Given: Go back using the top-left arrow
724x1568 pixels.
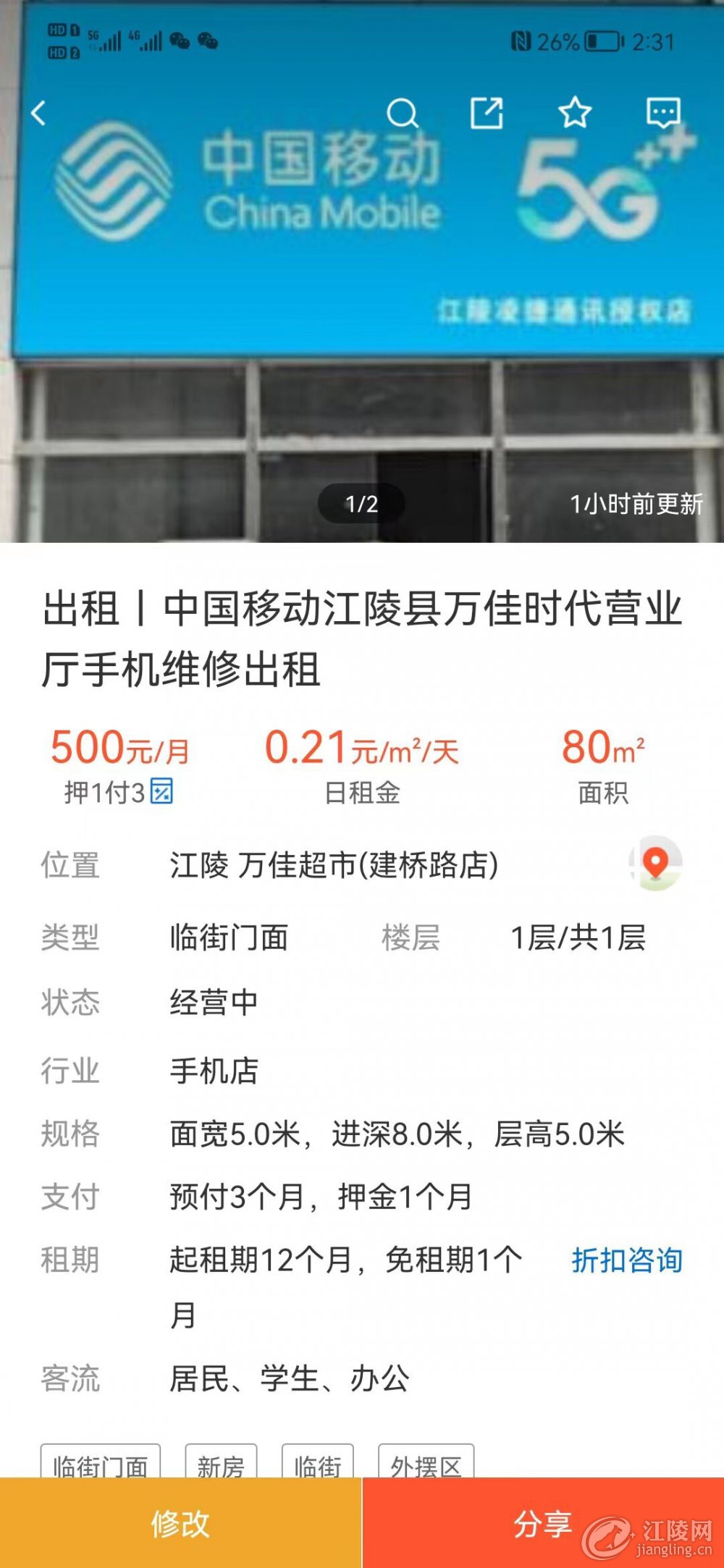Looking at the screenshot, I should [39, 114].
